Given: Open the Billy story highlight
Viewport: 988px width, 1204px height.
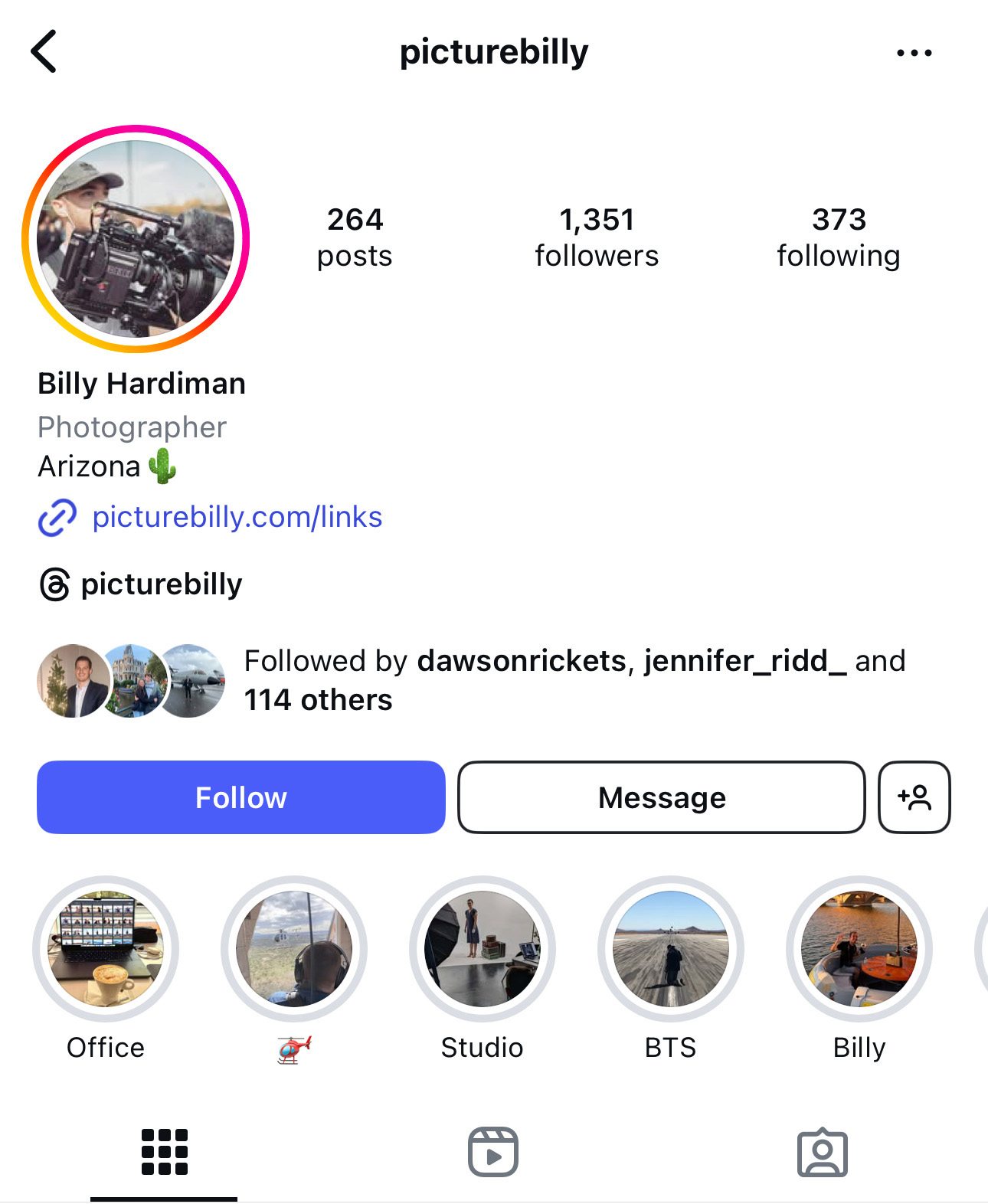Looking at the screenshot, I should pos(859,948).
